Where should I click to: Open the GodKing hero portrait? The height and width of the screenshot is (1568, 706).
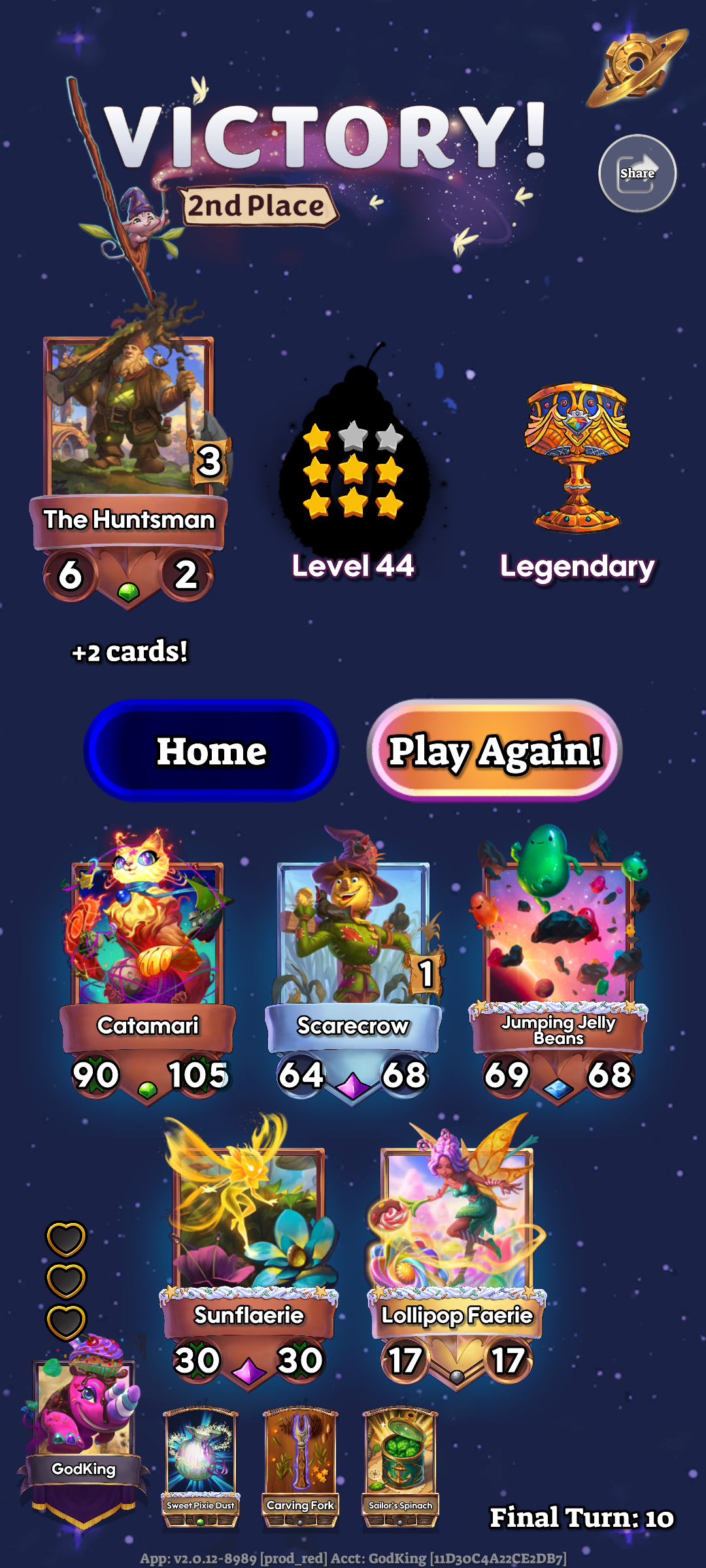pos(84,1431)
